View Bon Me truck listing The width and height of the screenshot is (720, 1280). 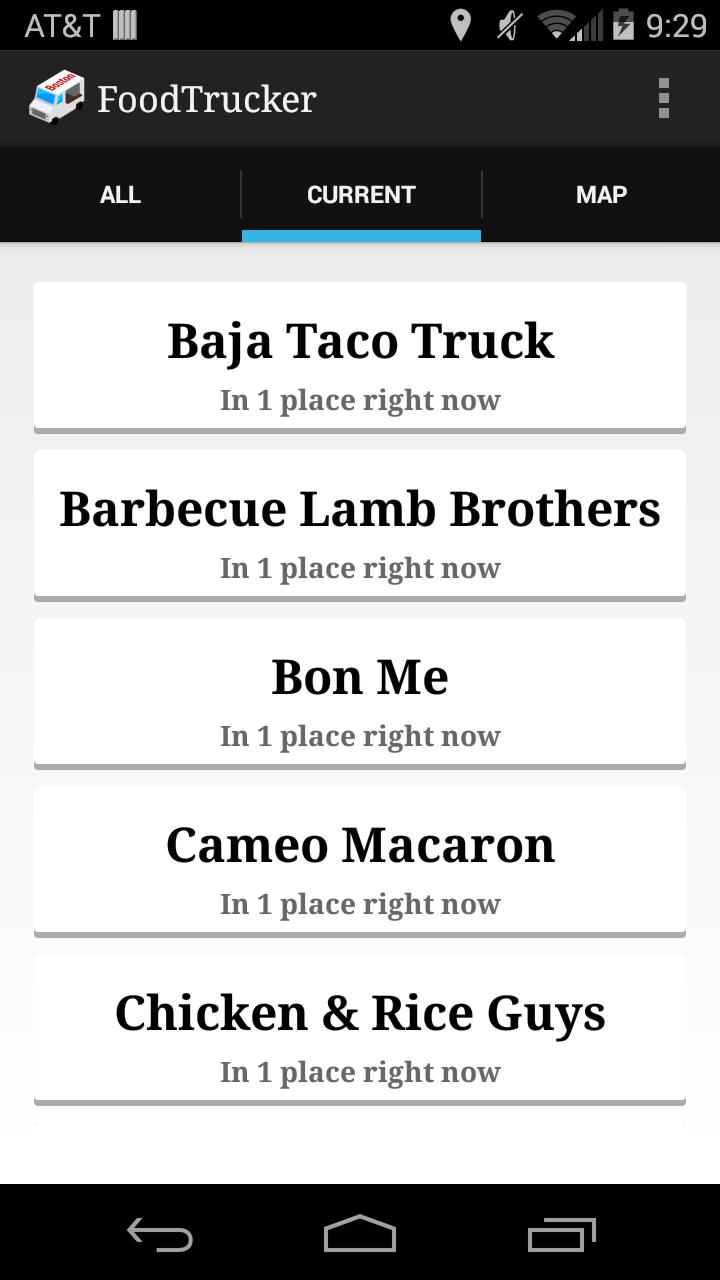coord(360,692)
